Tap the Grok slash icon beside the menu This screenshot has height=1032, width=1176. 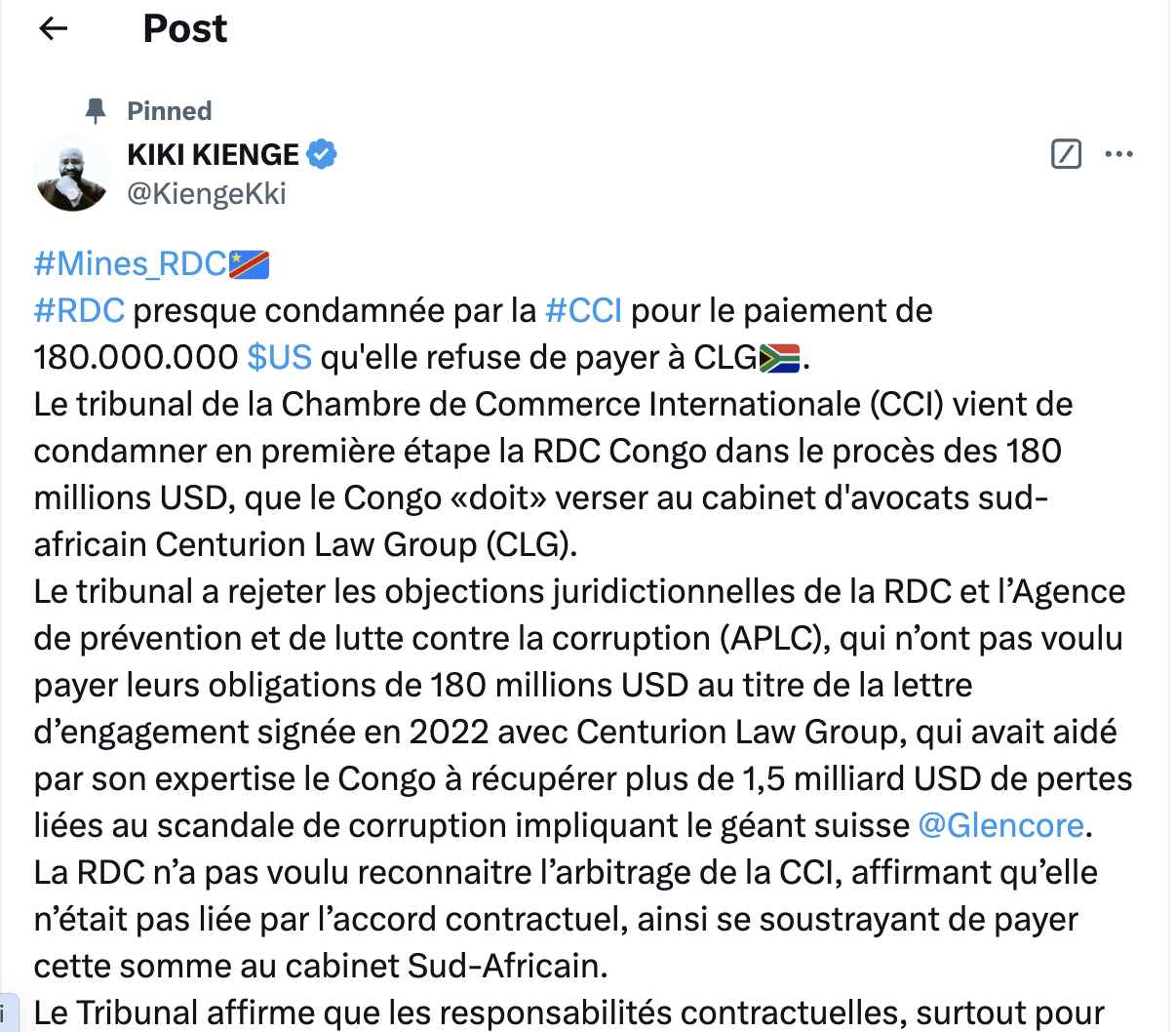[x=1066, y=154]
